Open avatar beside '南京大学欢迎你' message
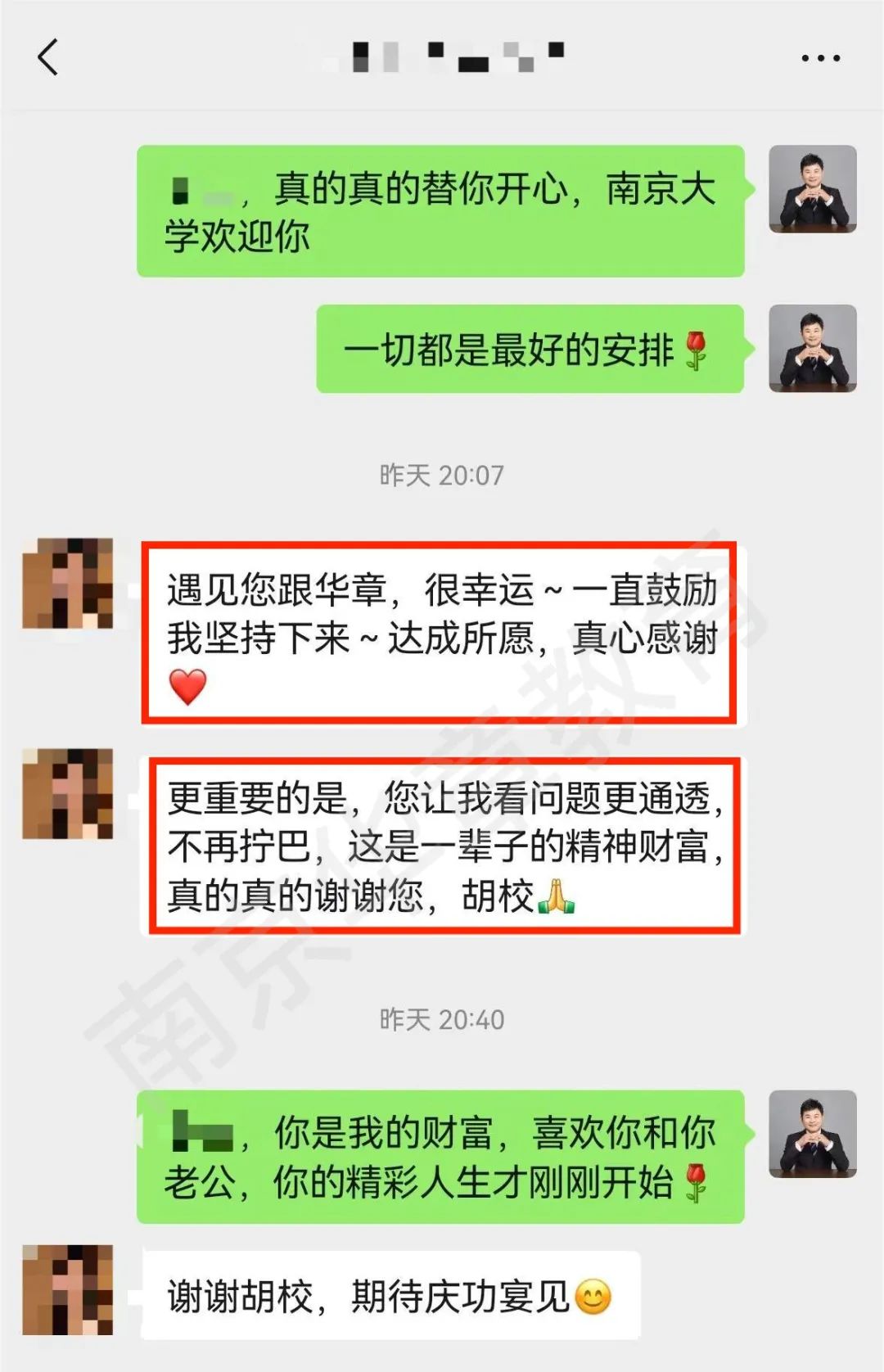The image size is (884, 1372). tap(812, 189)
